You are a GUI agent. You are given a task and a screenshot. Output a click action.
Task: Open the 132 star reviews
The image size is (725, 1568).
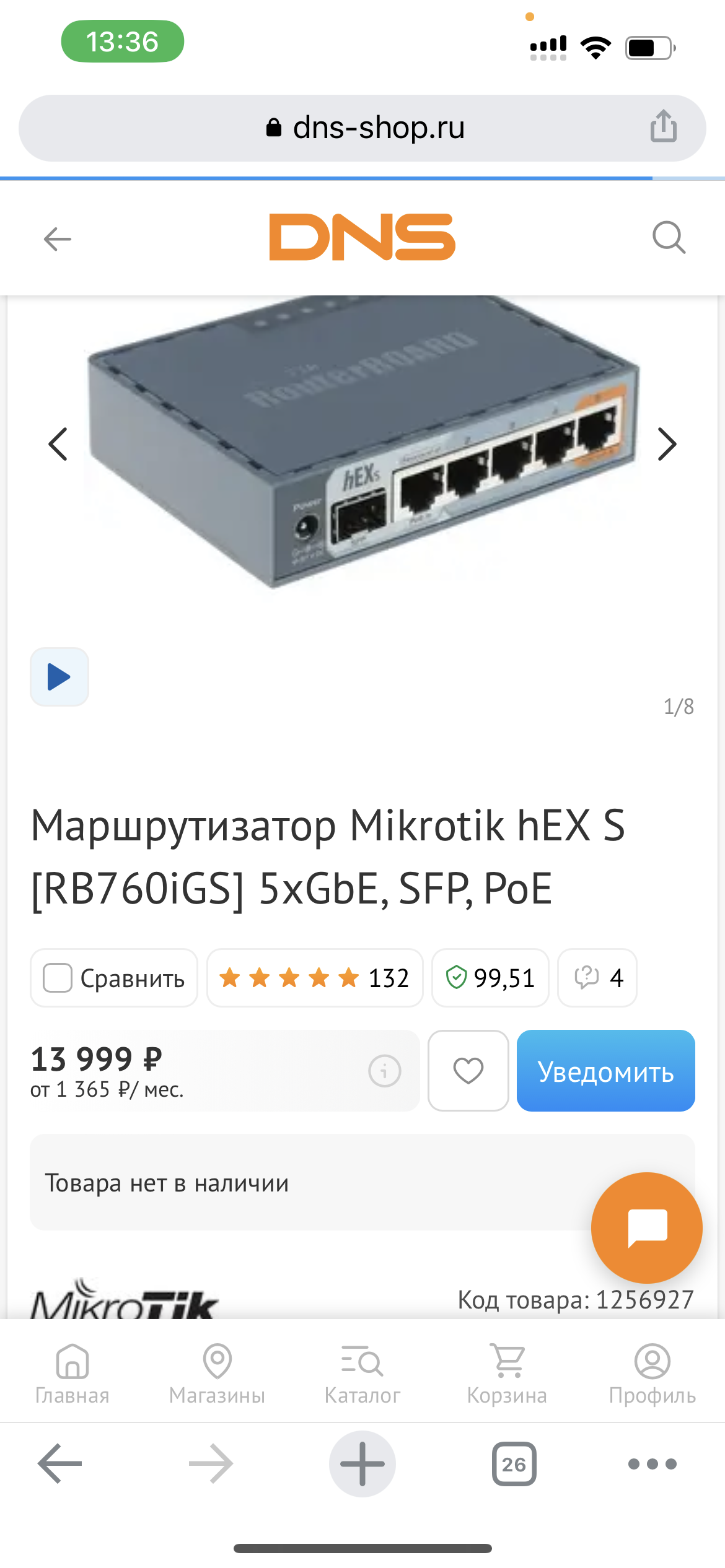pos(315,978)
